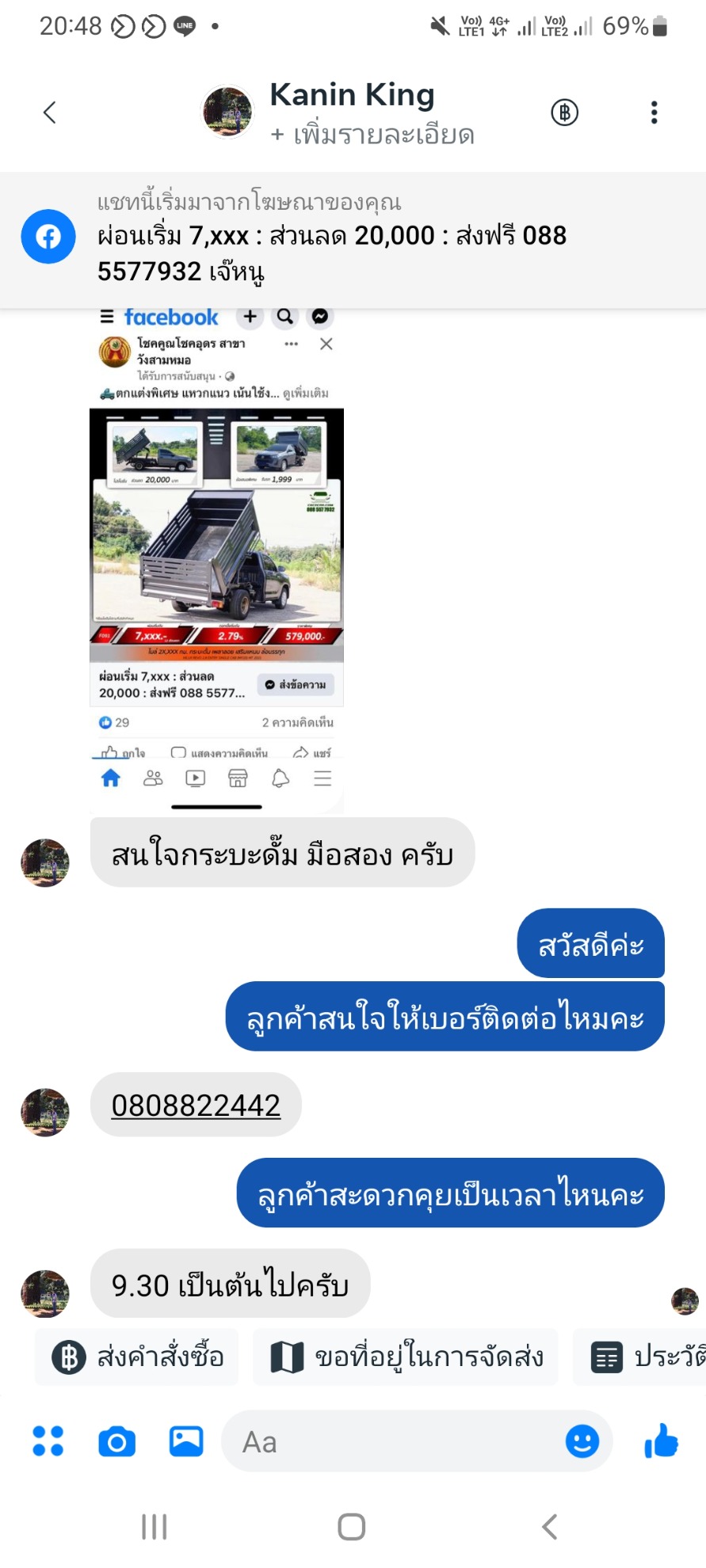
Task: Attach a picture from gallery
Action: point(186,1441)
